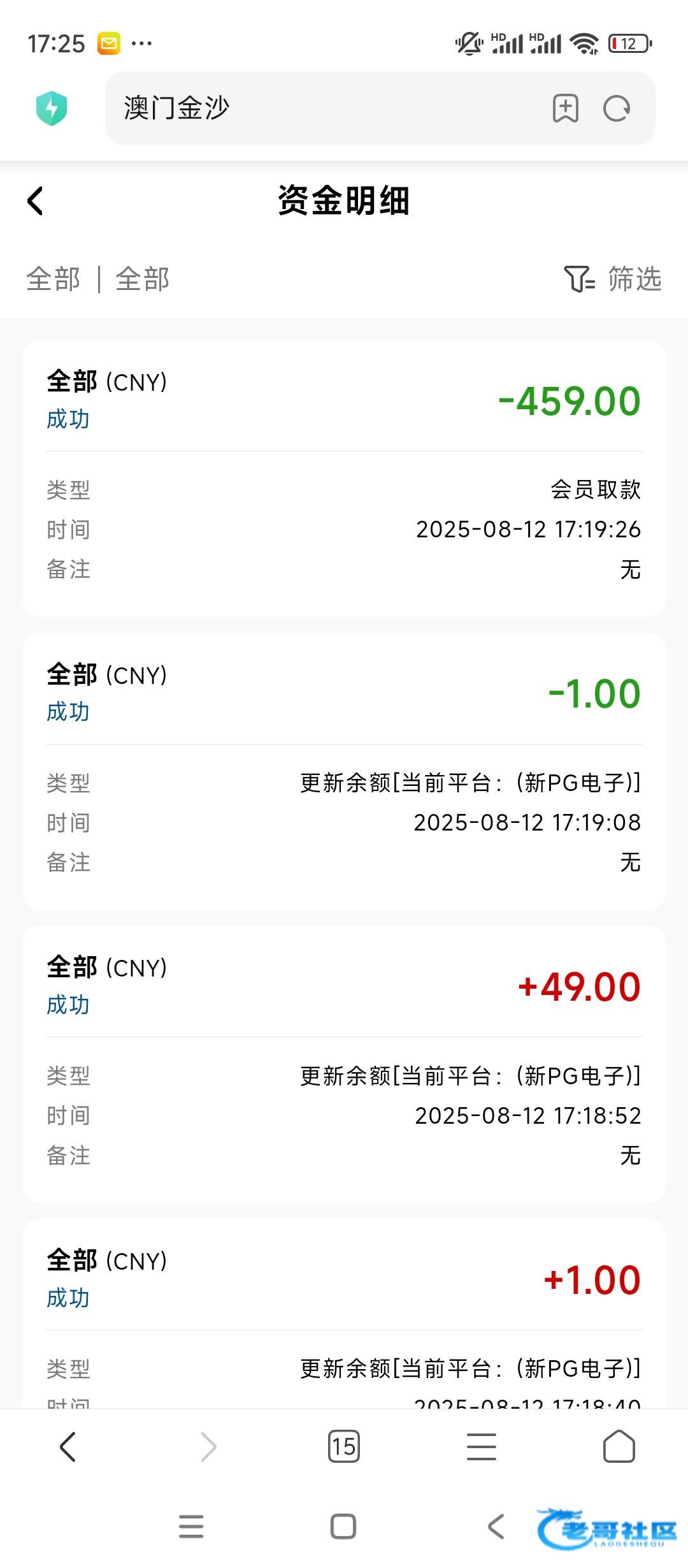Screen dimensions: 688x1568
Task: Open the system recent apps button
Action: pos(191,1527)
